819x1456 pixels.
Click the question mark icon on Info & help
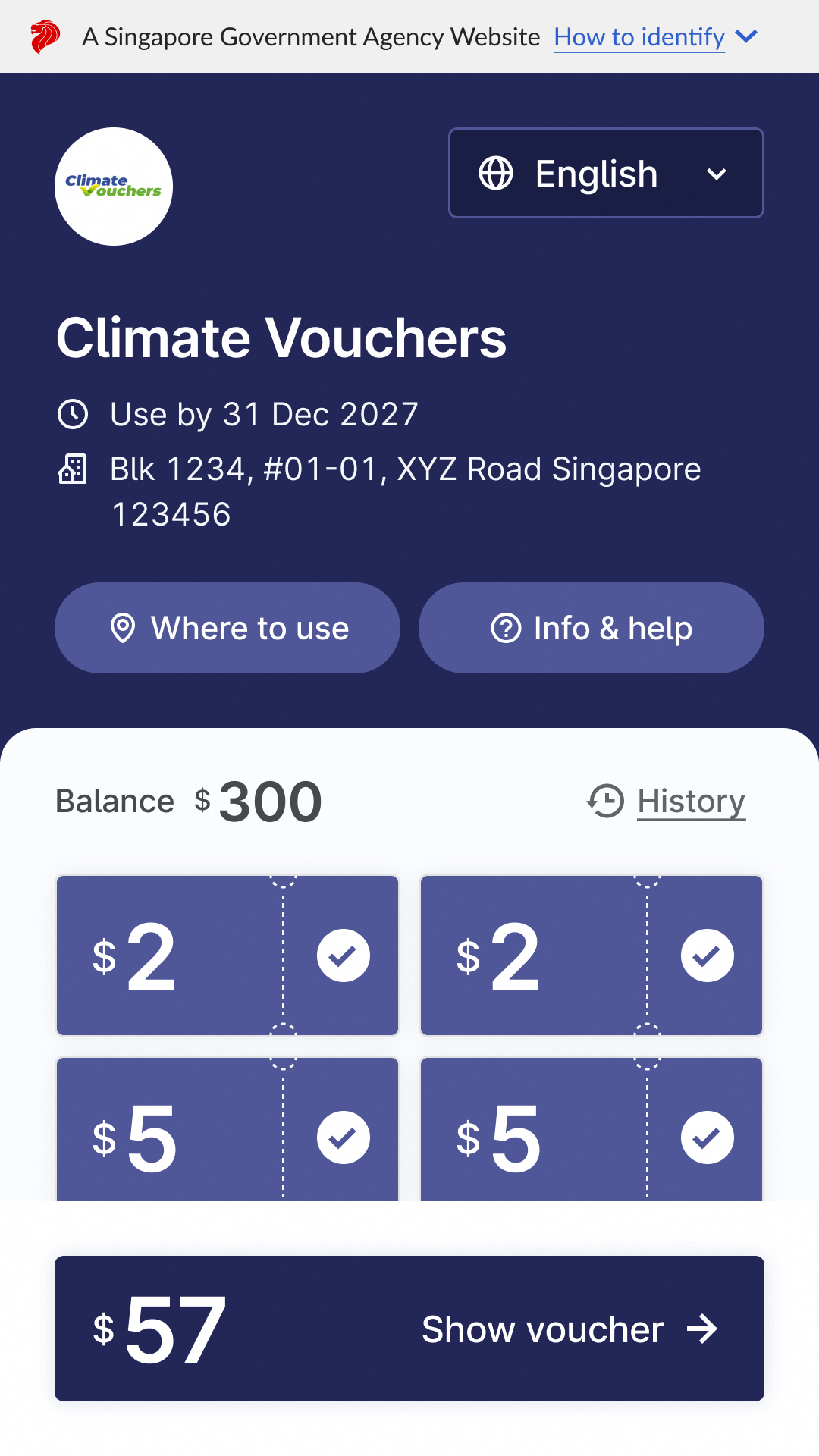[x=507, y=628]
